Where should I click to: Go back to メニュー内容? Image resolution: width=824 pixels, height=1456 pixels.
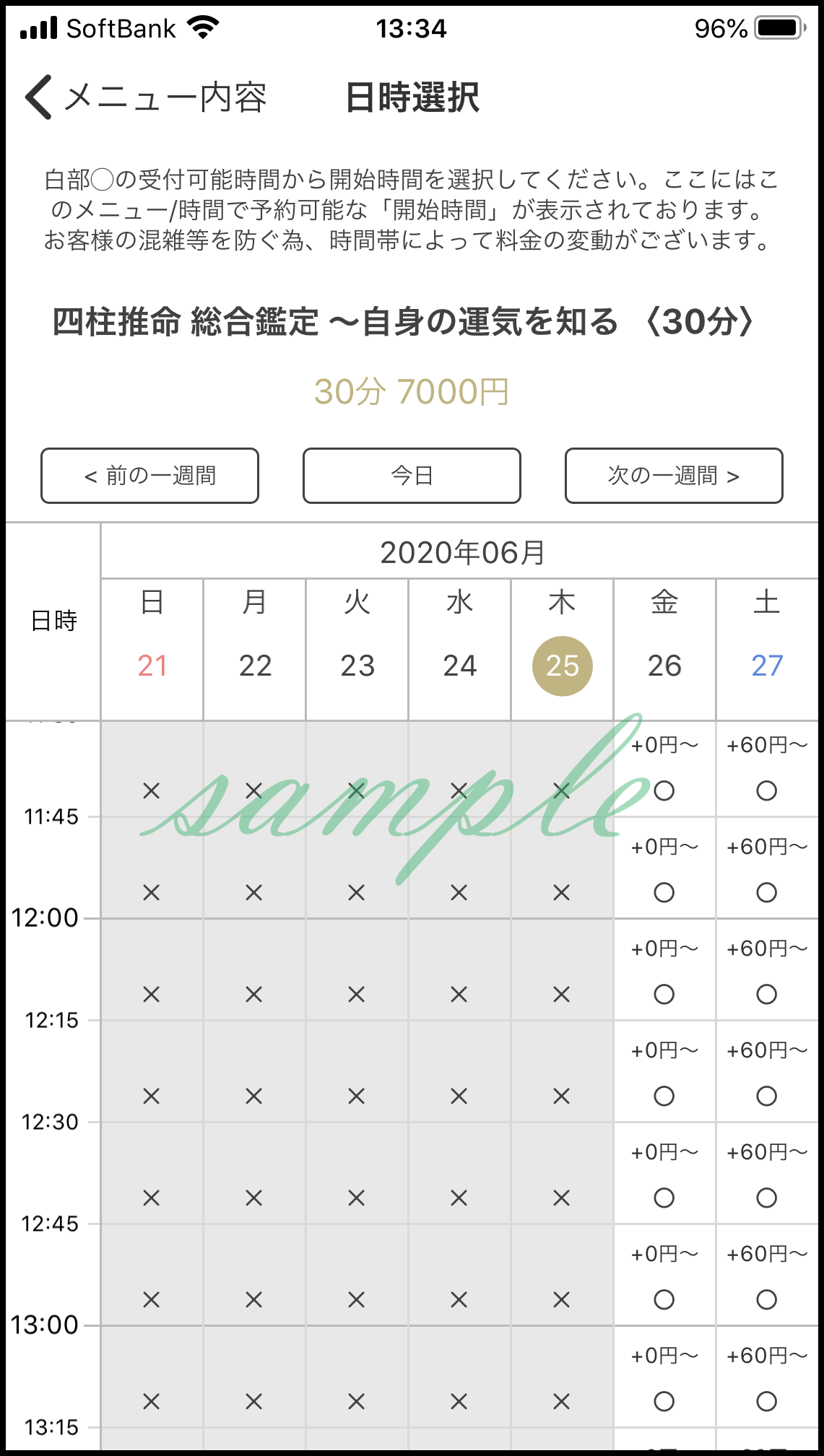(x=144, y=97)
